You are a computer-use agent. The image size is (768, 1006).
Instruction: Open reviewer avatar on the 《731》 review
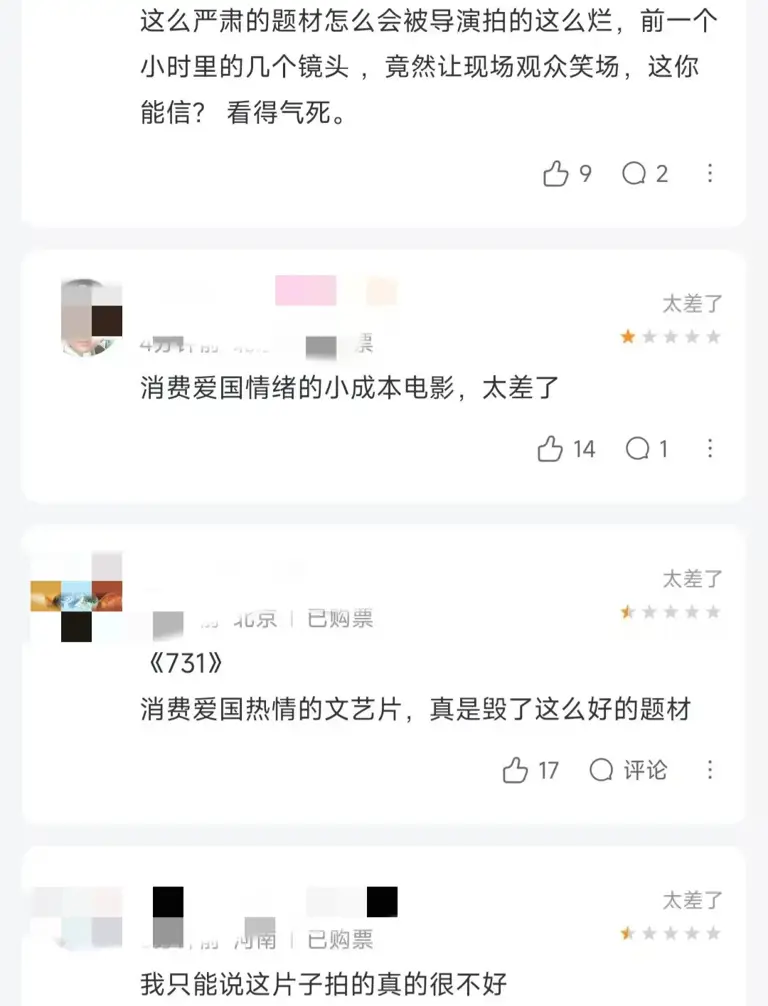[x=76, y=596]
